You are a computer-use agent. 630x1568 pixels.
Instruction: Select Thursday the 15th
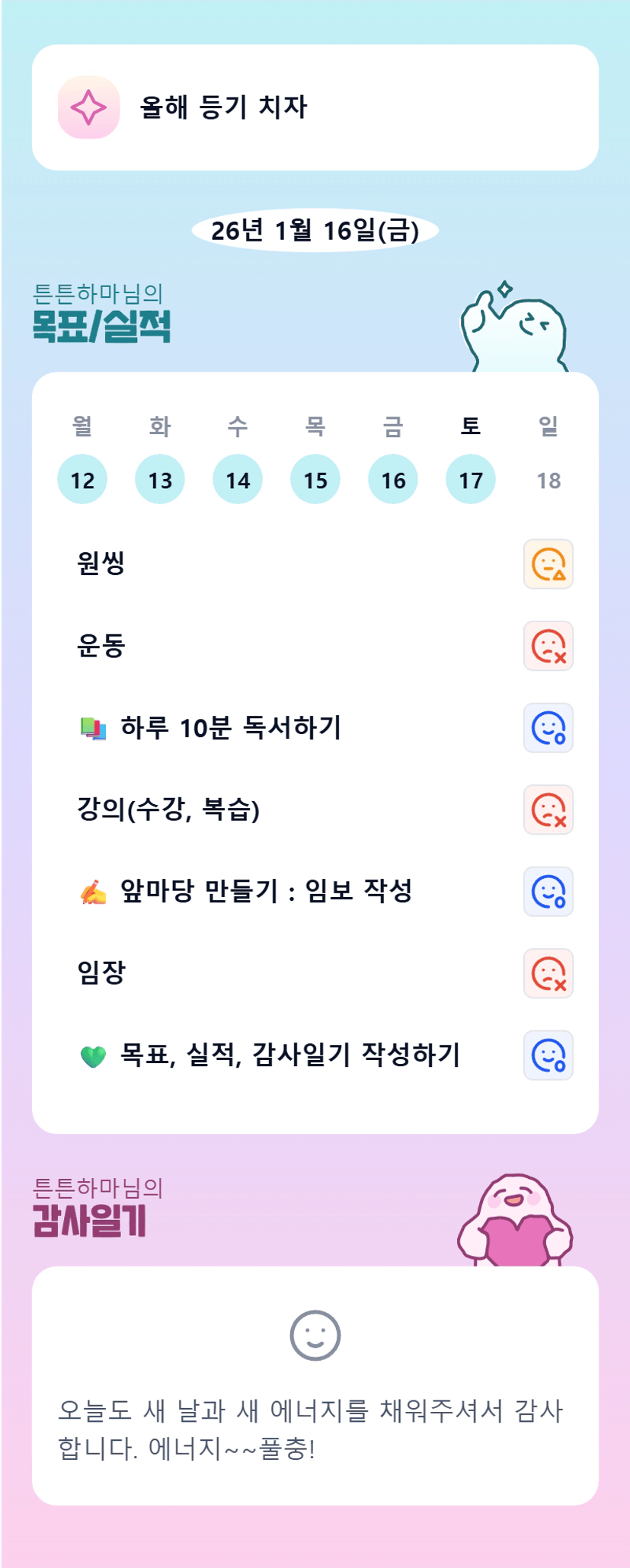point(315,480)
